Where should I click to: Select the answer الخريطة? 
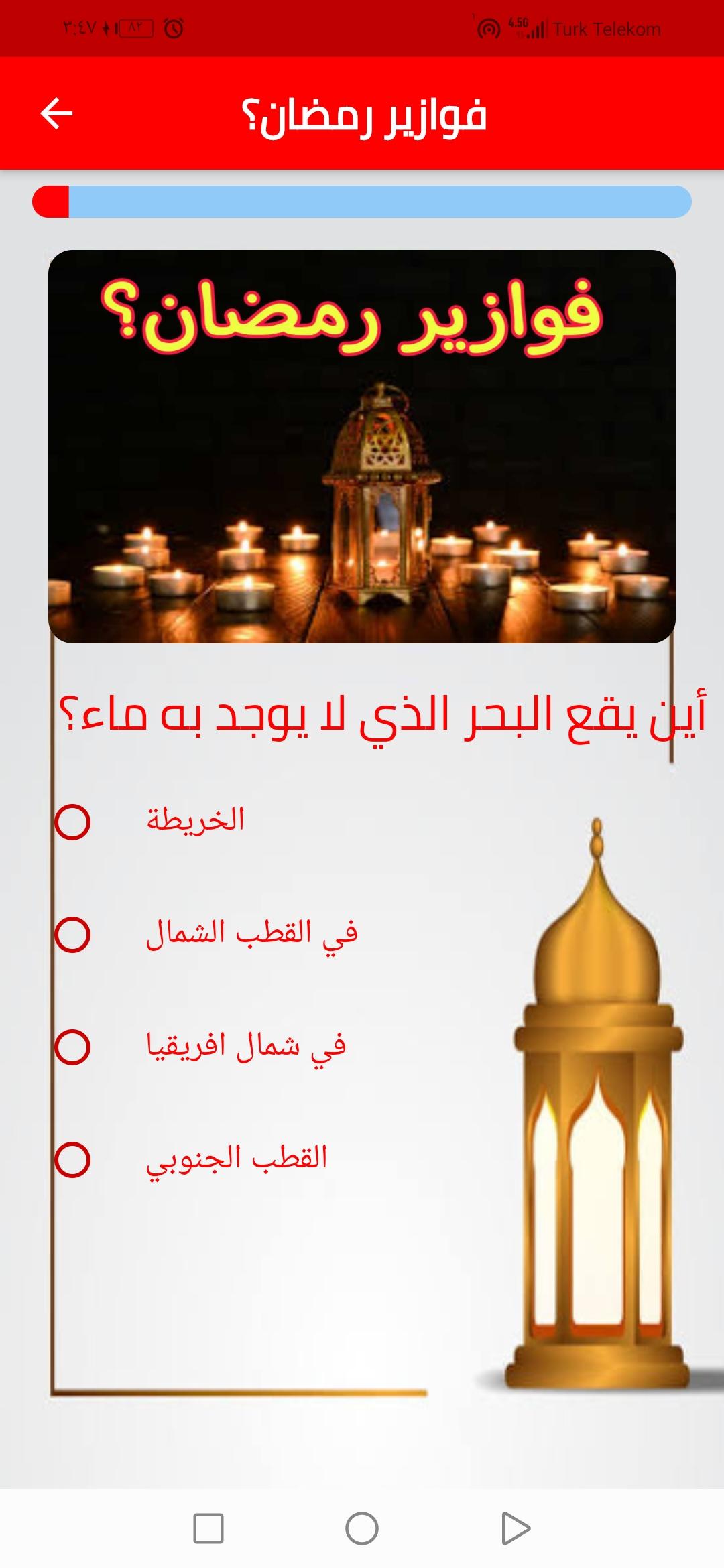(x=72, y=822)
